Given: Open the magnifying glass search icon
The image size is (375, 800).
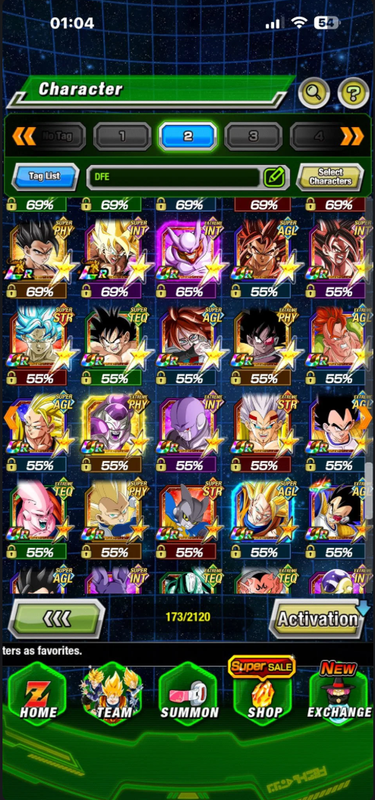Looking at the screenshot, I should tap(314, 93).
